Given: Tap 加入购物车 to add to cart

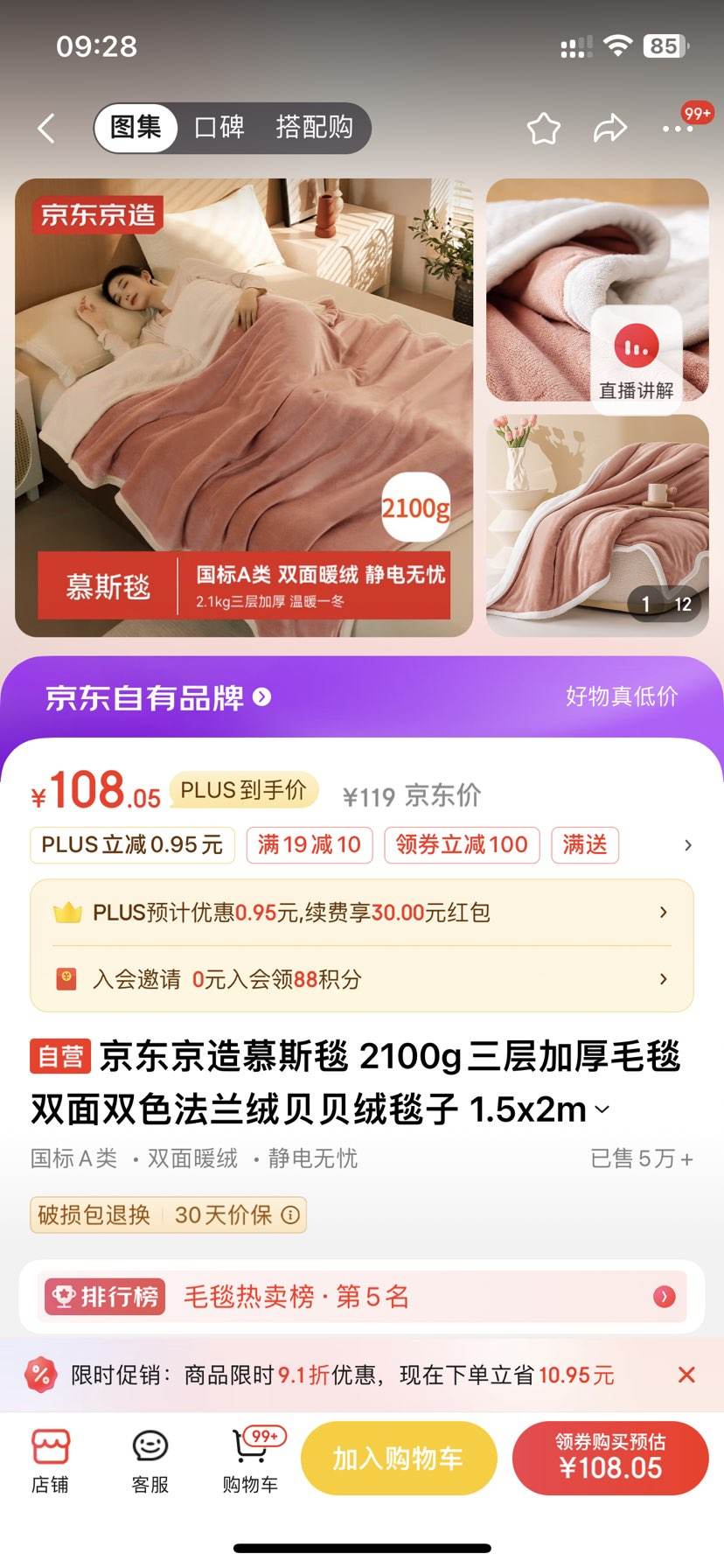Looking at the screenshot, I should coord(399,1458).
